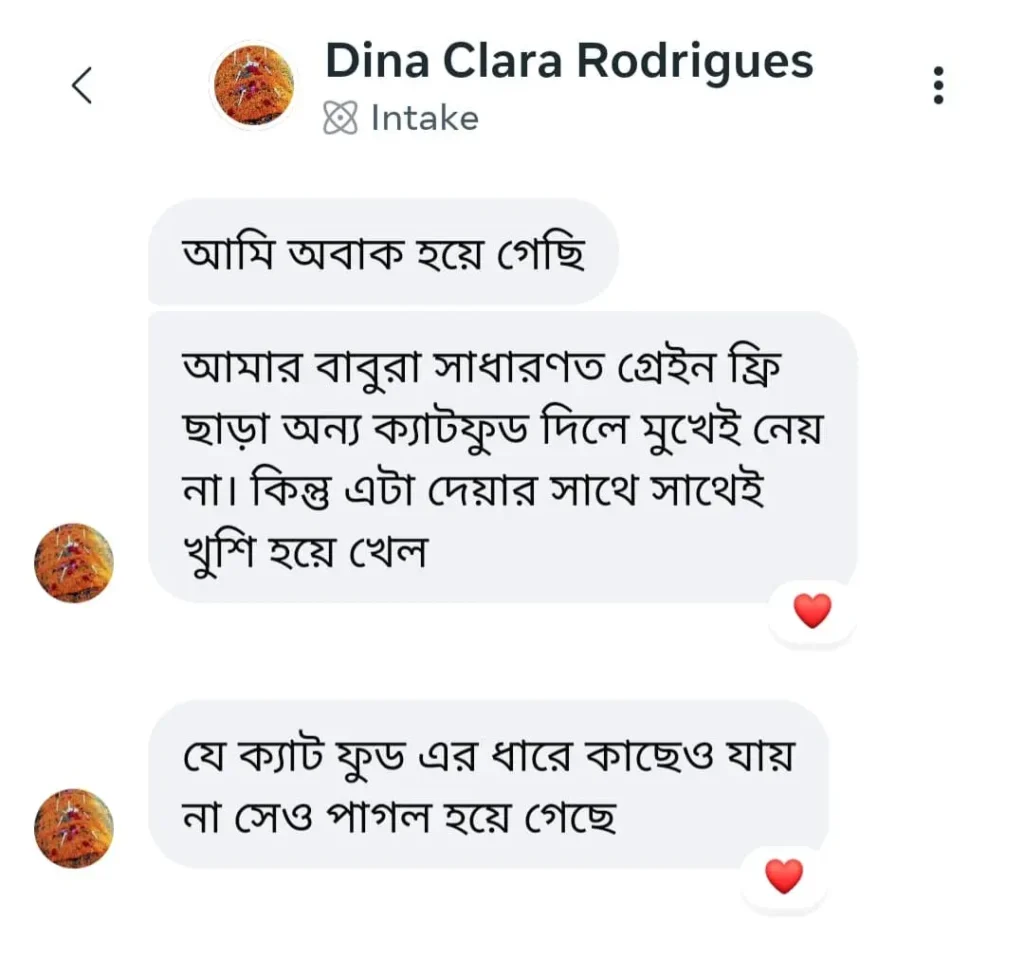Open Dina Clara Rodrigues' profile picture in header
Image resolution: width=1024 pixels, height=959 pixels.
click(255, 86)
